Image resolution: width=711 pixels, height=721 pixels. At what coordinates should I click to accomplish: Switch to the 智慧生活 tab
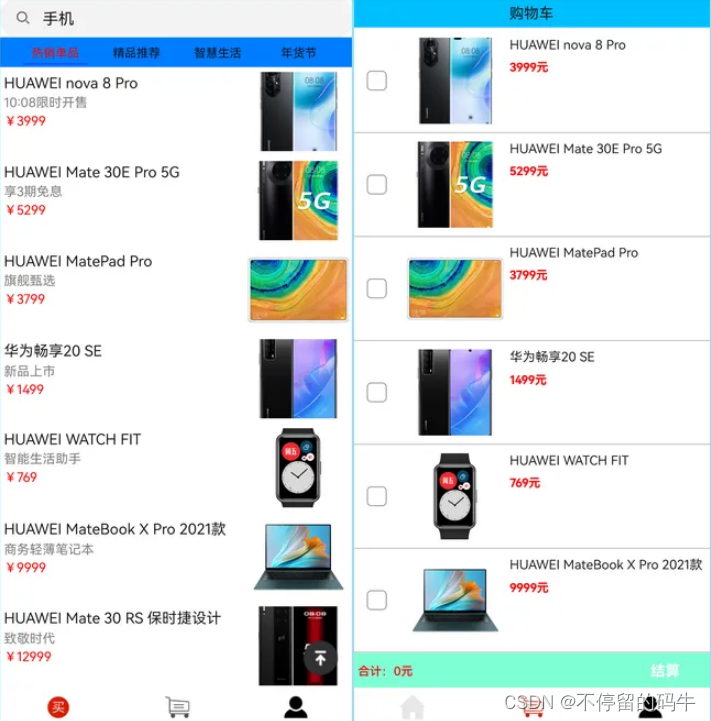[x=217, y=53]
